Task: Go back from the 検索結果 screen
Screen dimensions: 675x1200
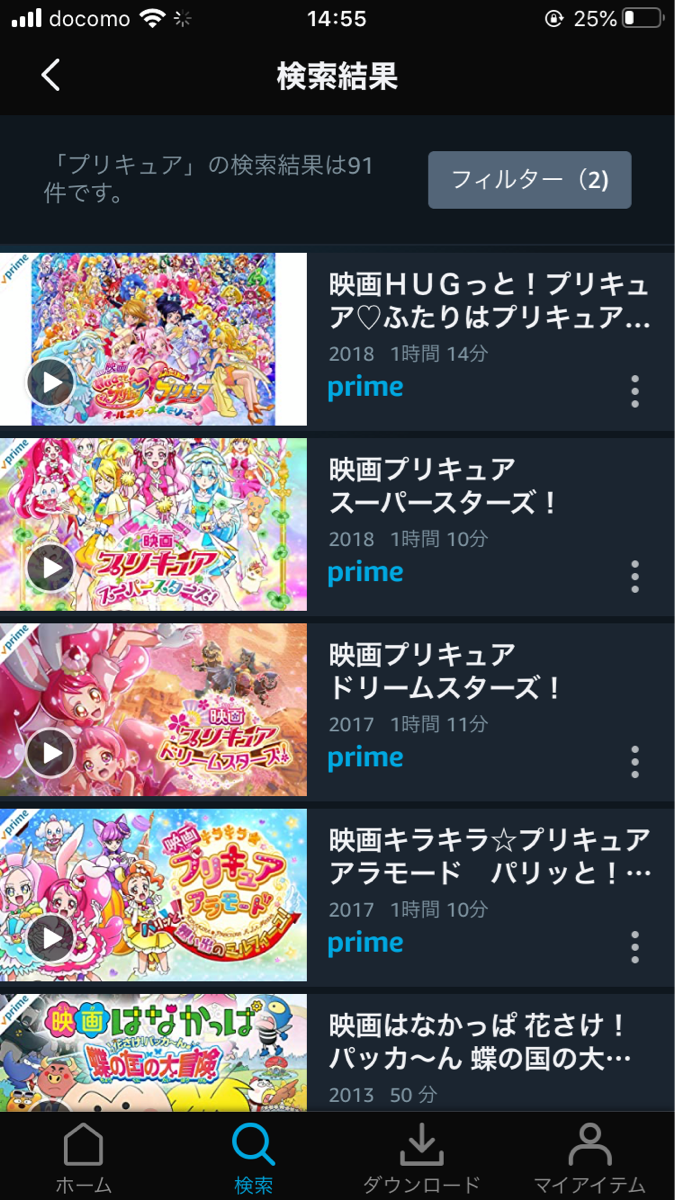Action: pos(50,75)
